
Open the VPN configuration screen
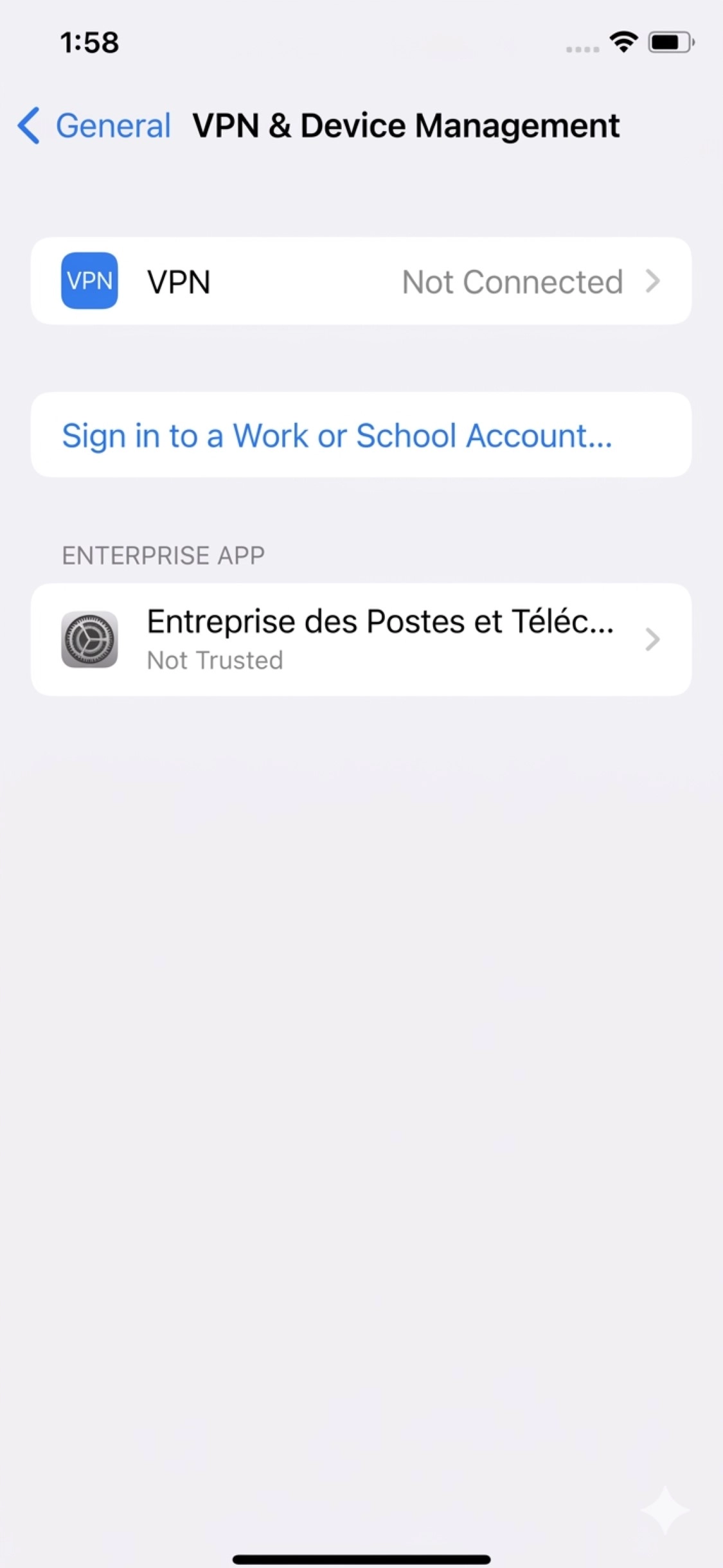click(x=361, y=281)
